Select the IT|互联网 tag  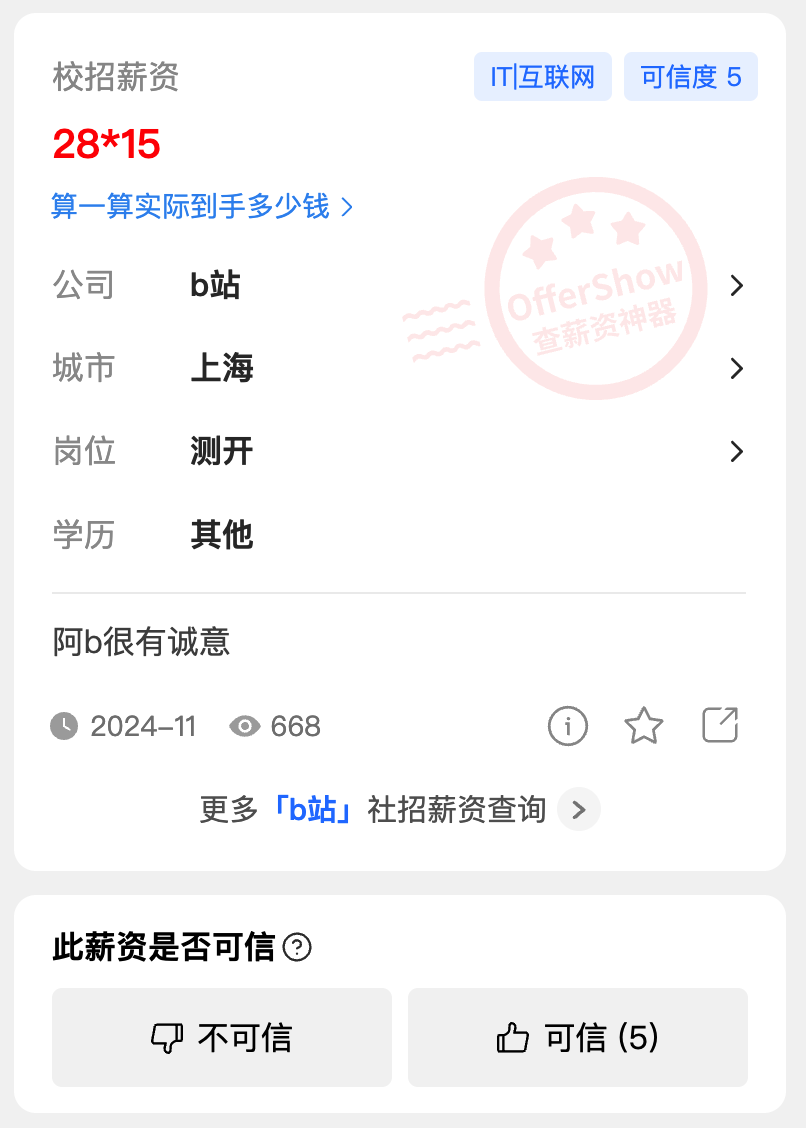[543, 77]
